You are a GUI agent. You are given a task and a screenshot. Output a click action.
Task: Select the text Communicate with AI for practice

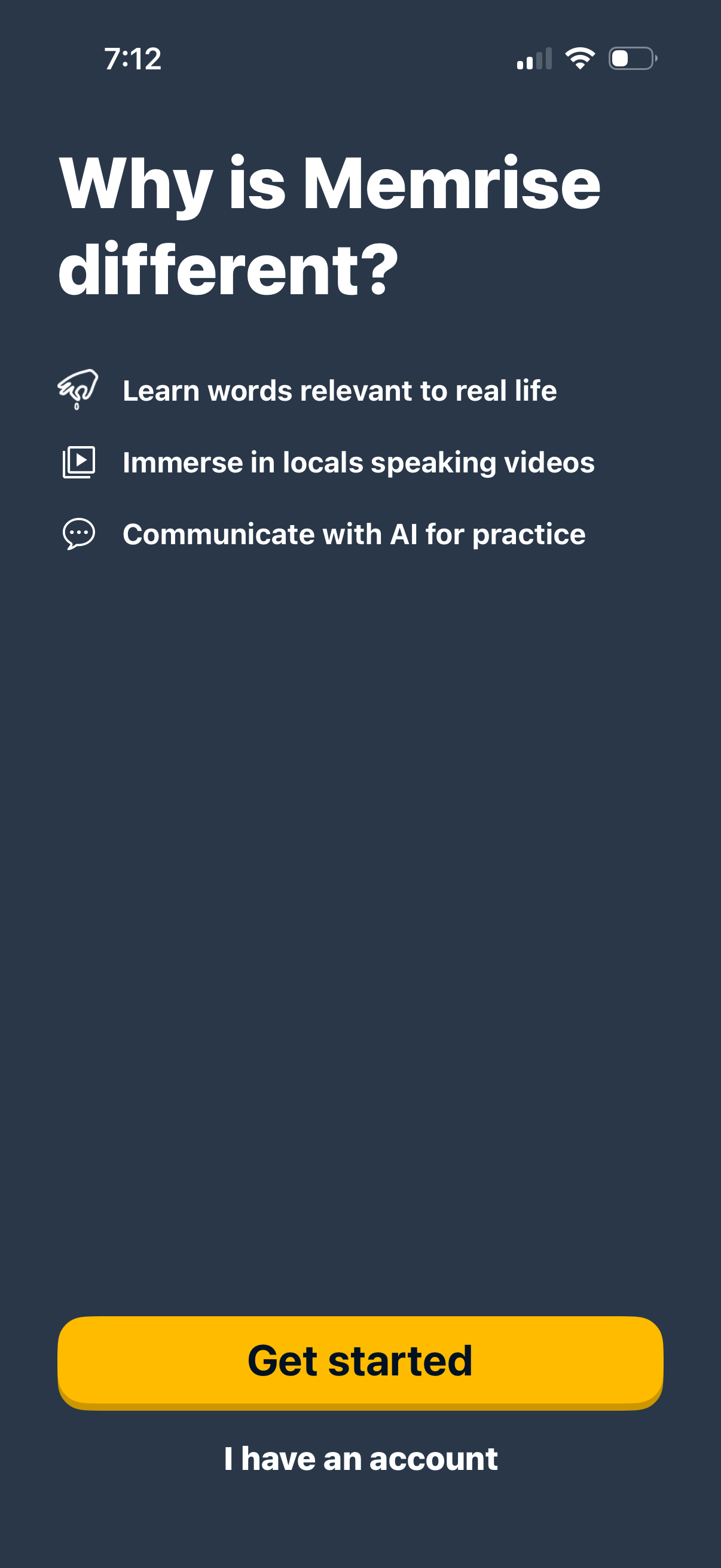[x=353, y=534]
